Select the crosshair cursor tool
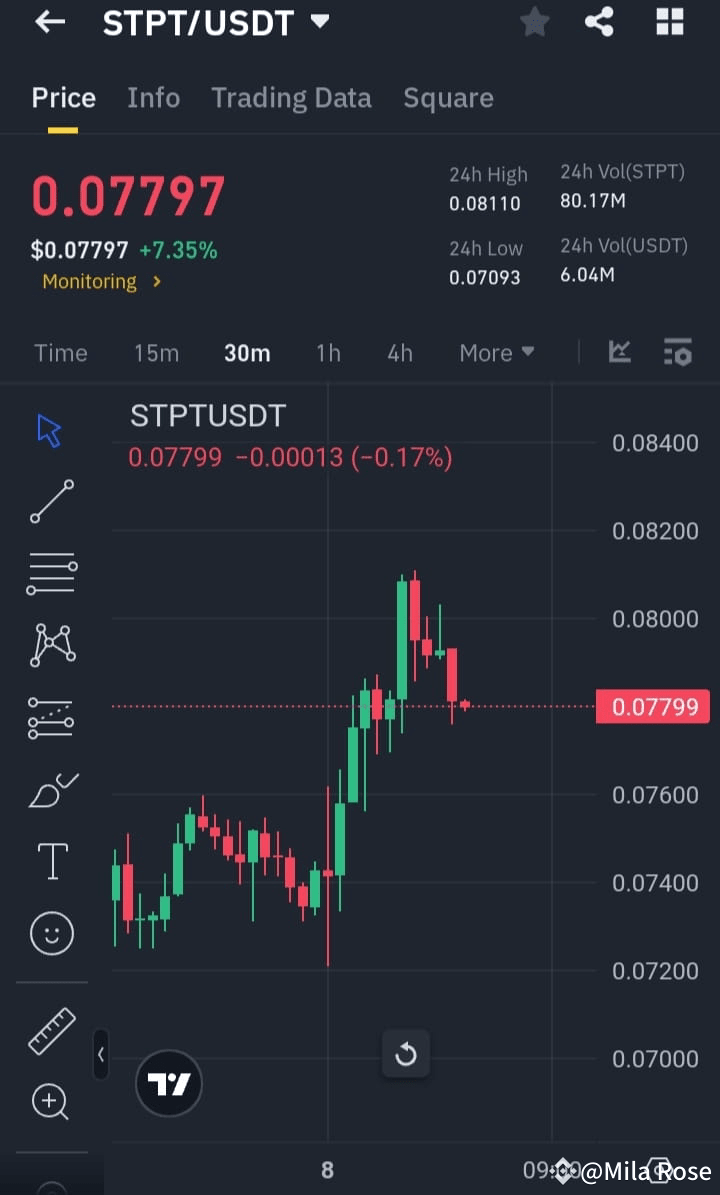 pyautogui.click(x=50, y=428)
